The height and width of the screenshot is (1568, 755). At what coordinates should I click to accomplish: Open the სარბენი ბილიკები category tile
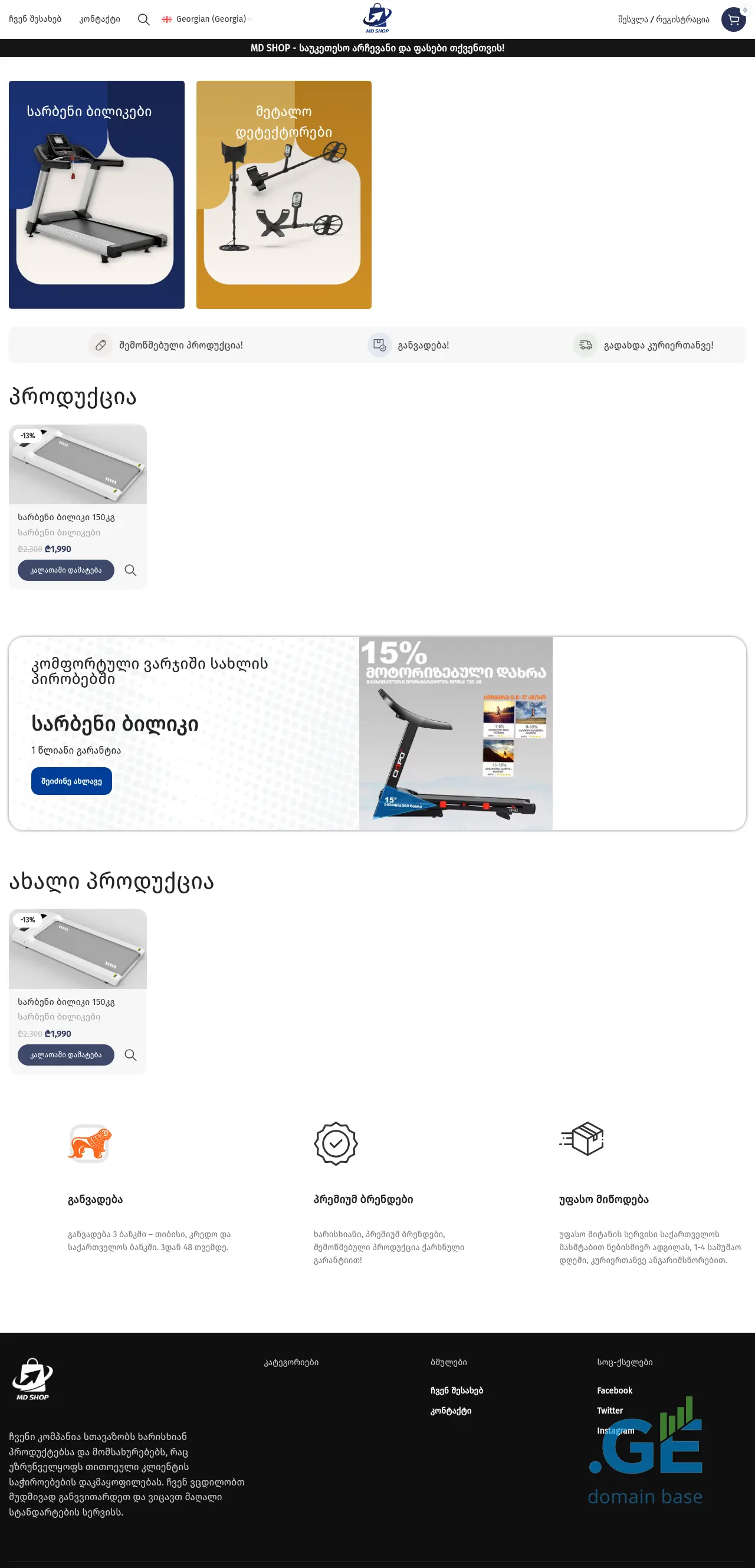click(96, 195)
